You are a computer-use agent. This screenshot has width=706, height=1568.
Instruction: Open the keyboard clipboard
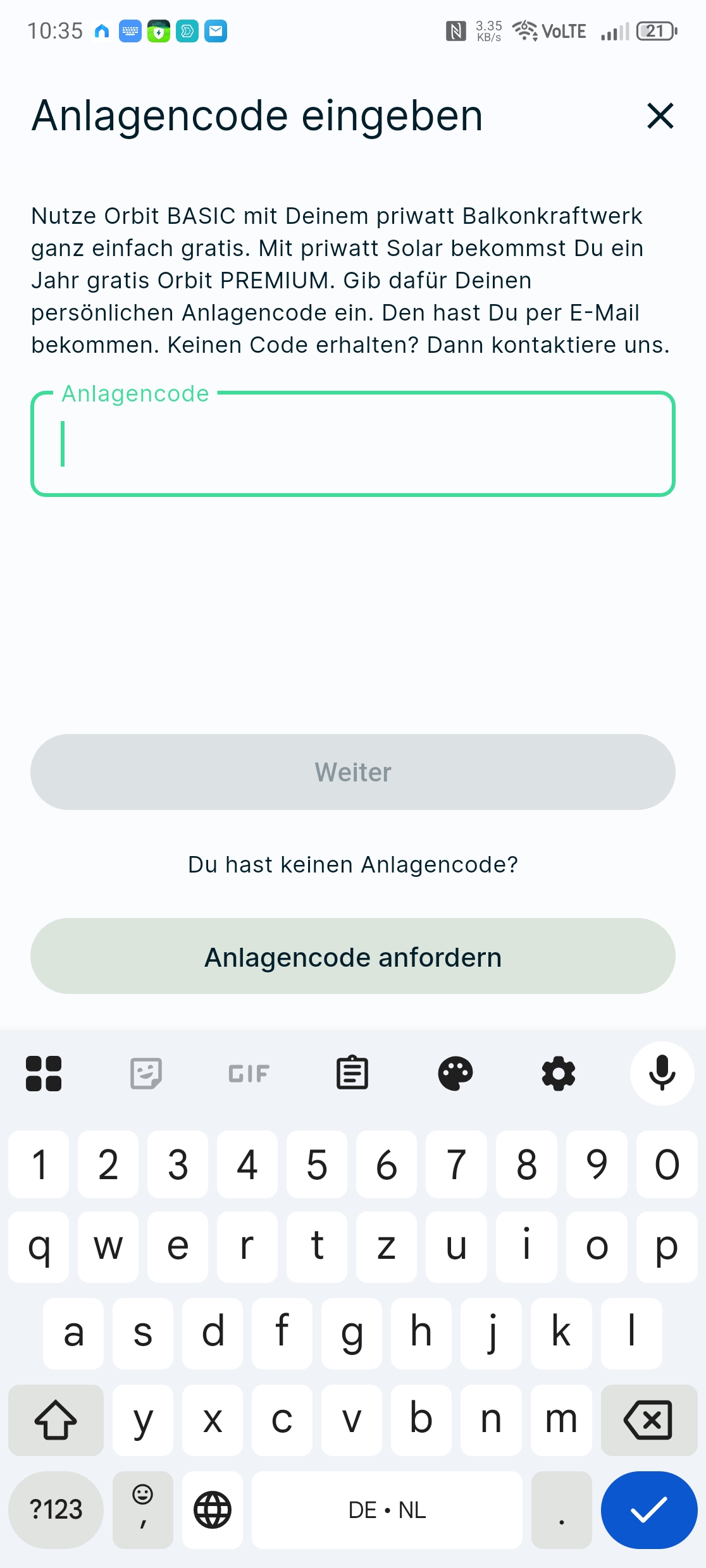[x=352, y=1073]
